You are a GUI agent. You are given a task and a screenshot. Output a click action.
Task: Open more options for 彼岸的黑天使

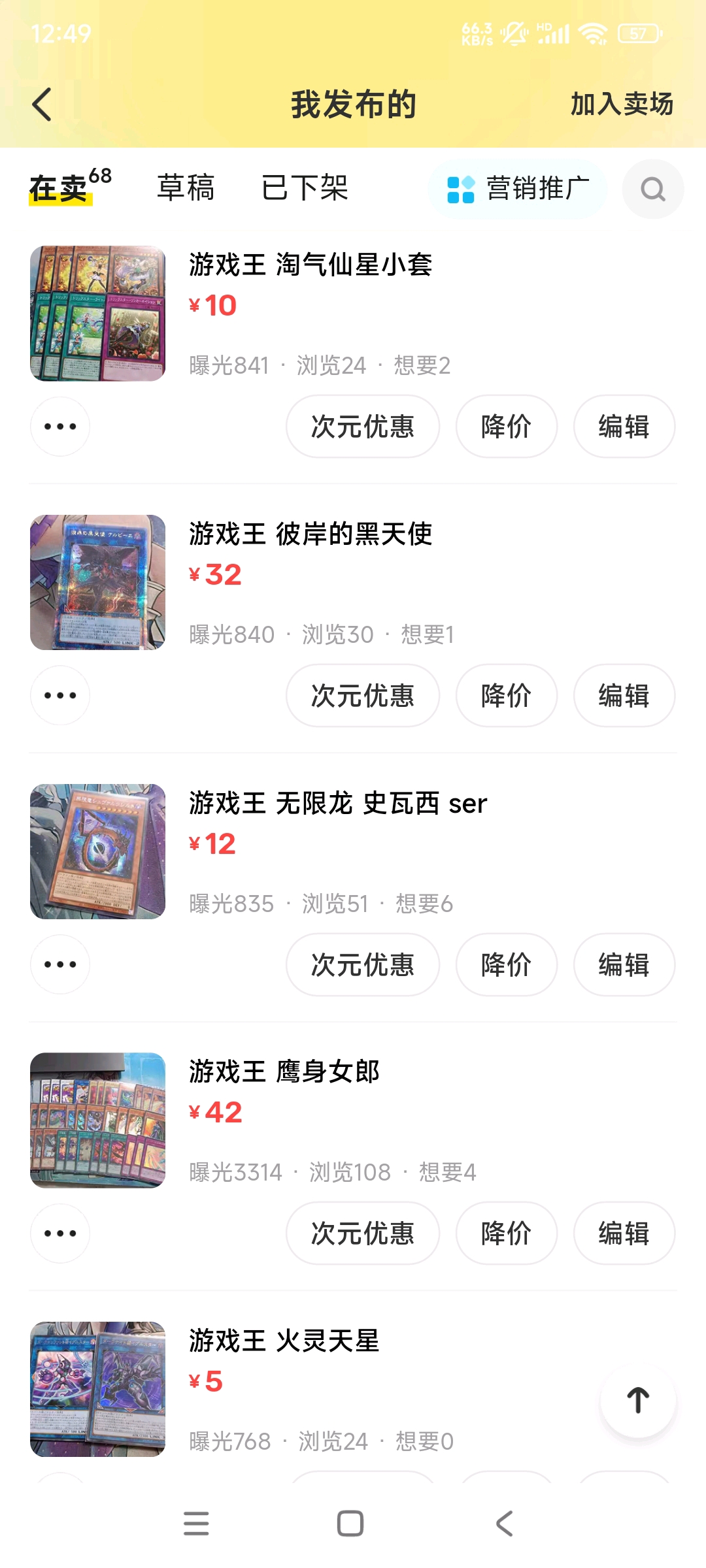[60, 695]
